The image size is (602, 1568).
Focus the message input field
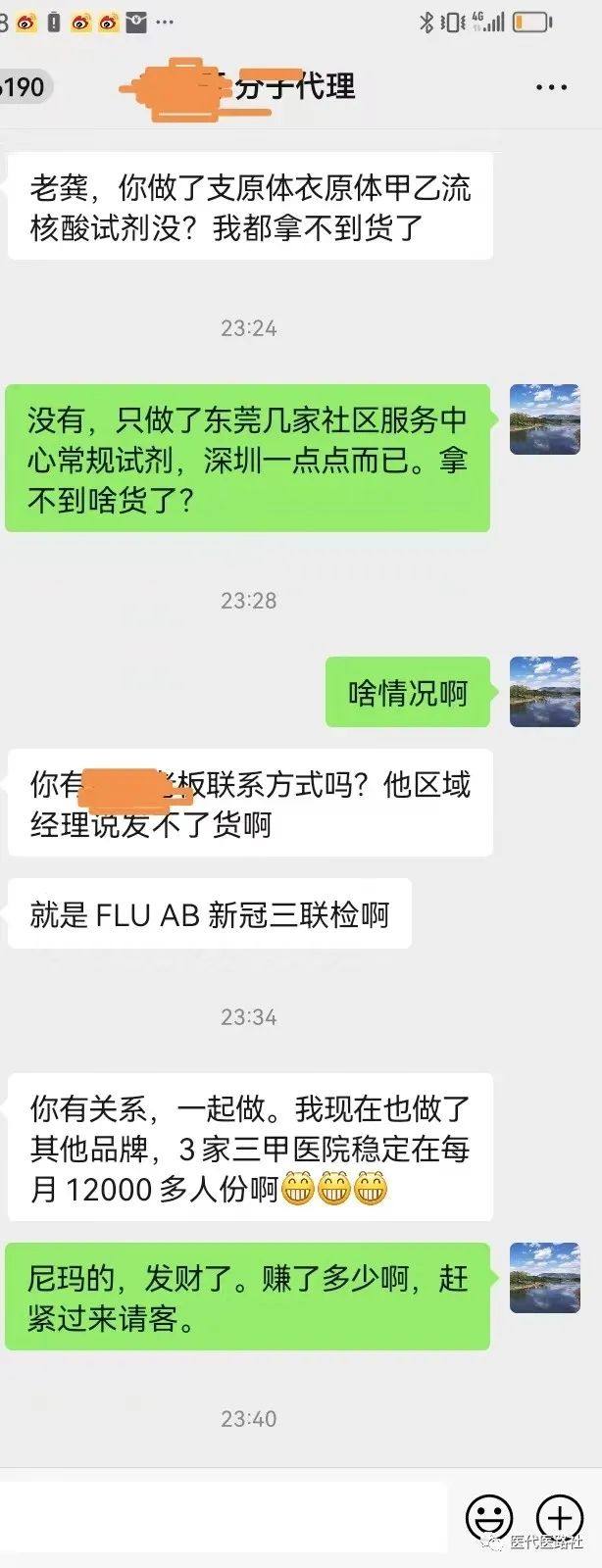[x=224, y=1518]
